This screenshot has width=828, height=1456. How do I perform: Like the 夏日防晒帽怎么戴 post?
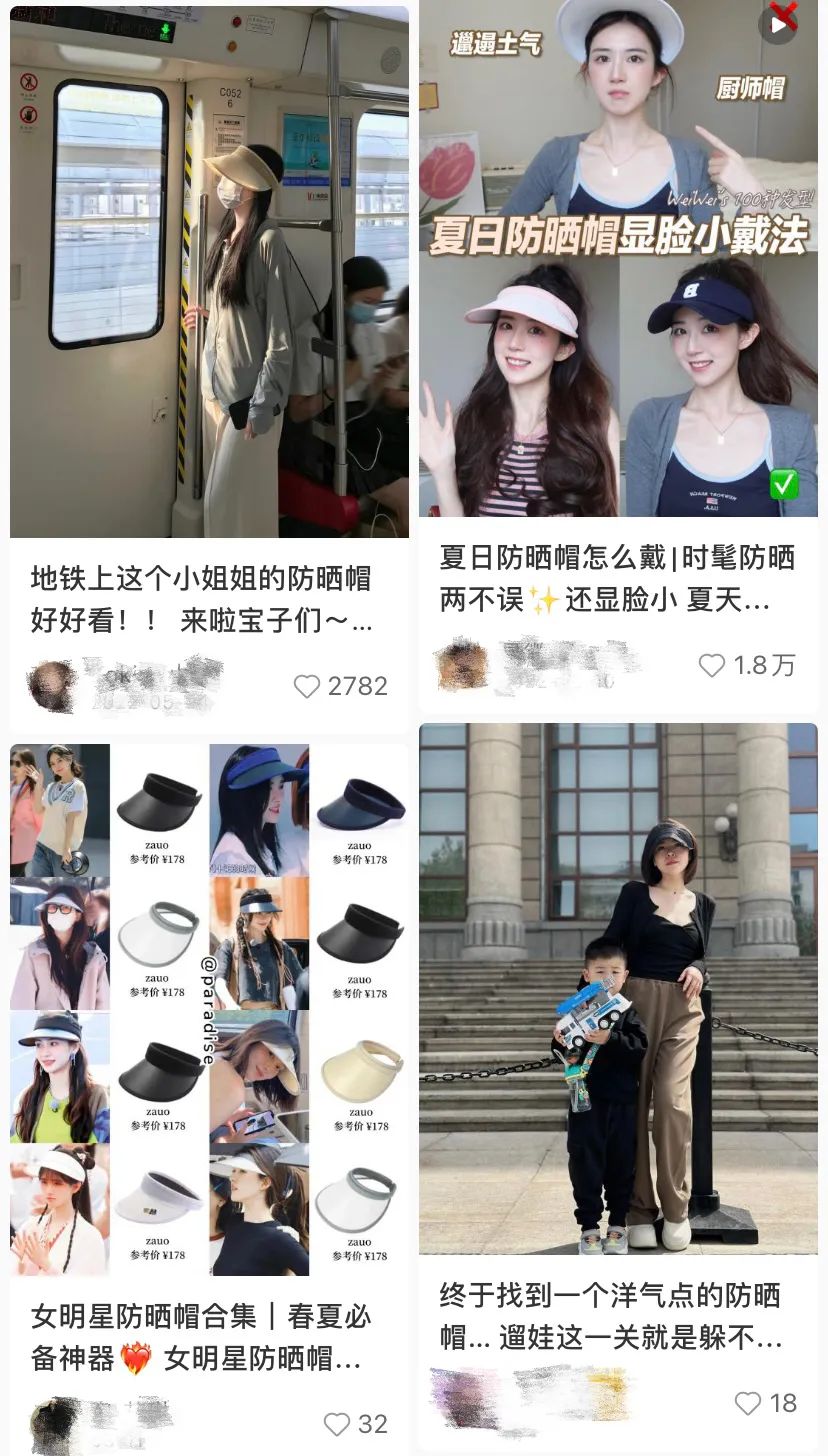tap(712, 665)
